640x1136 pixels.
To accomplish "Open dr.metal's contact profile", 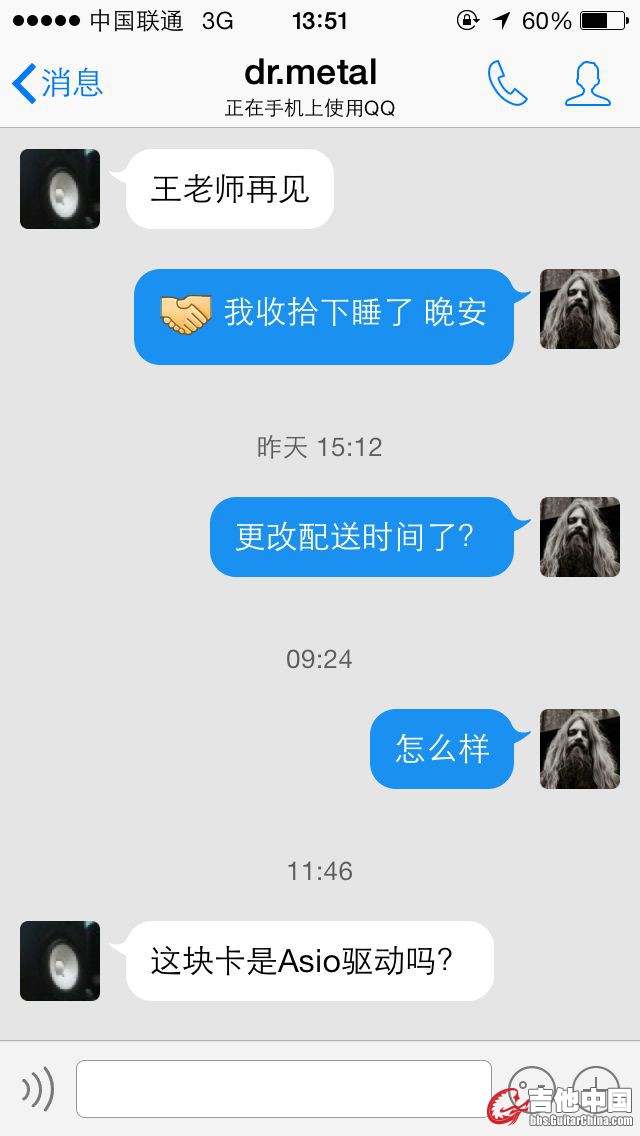I will pyautogui.click(x=587, y=84).
